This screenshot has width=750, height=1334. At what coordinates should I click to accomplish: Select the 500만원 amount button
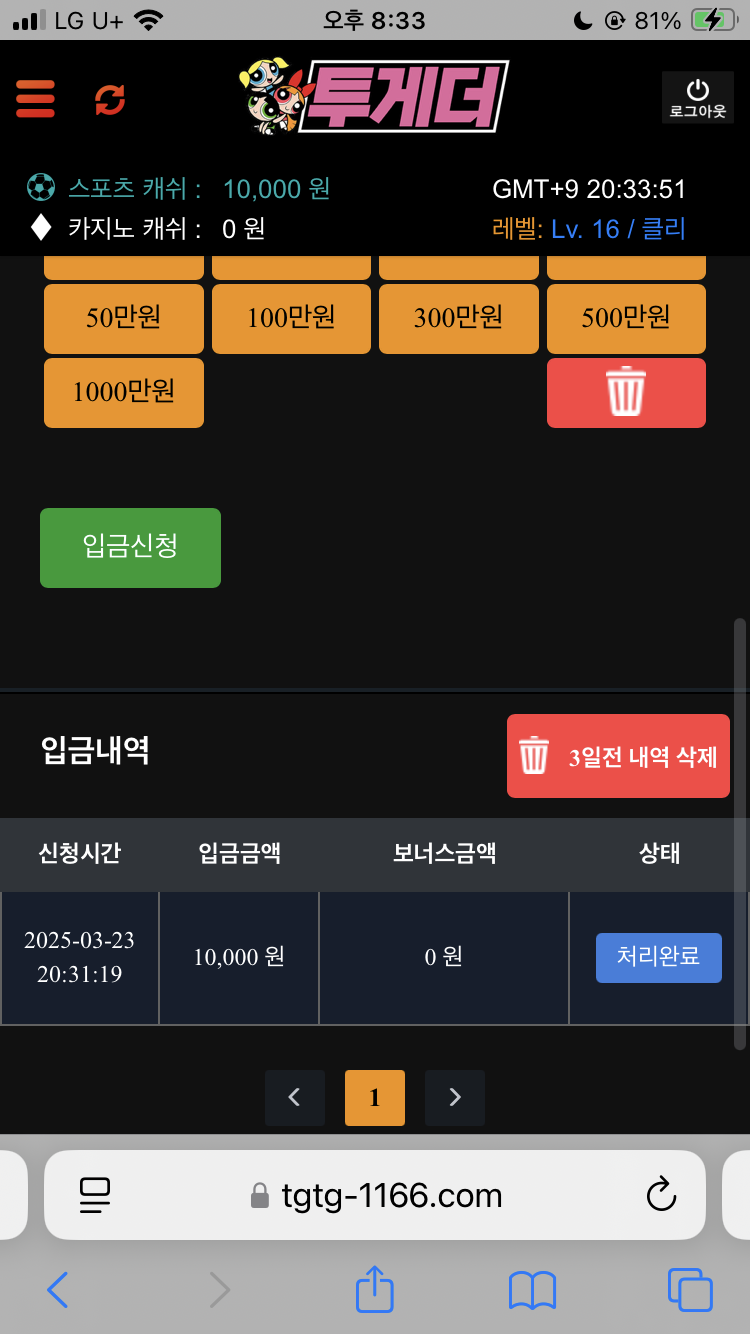(x=626, y=318)
